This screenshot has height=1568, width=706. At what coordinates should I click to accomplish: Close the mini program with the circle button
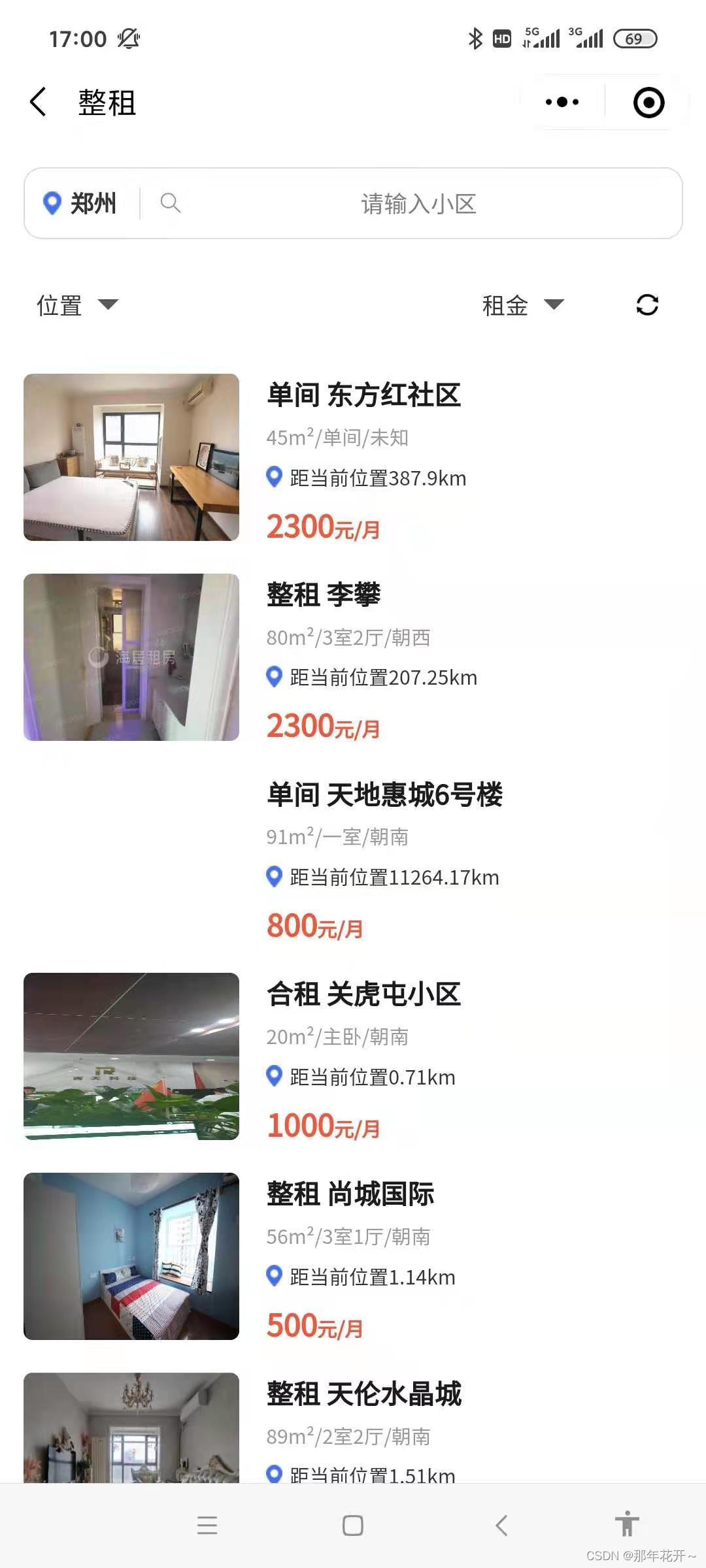(648, 103)
